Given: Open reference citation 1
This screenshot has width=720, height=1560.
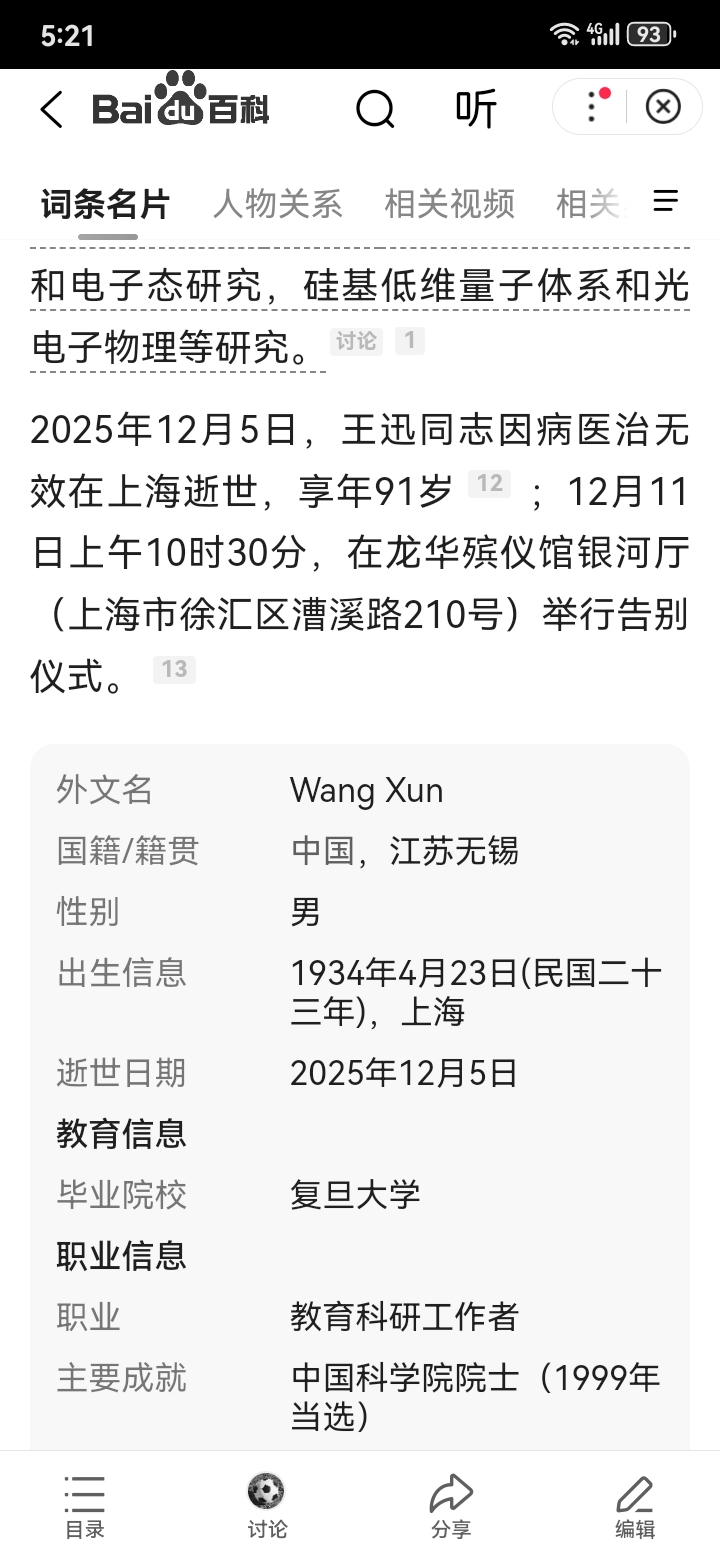Looking at the screenshot, I should coord(409,341).
